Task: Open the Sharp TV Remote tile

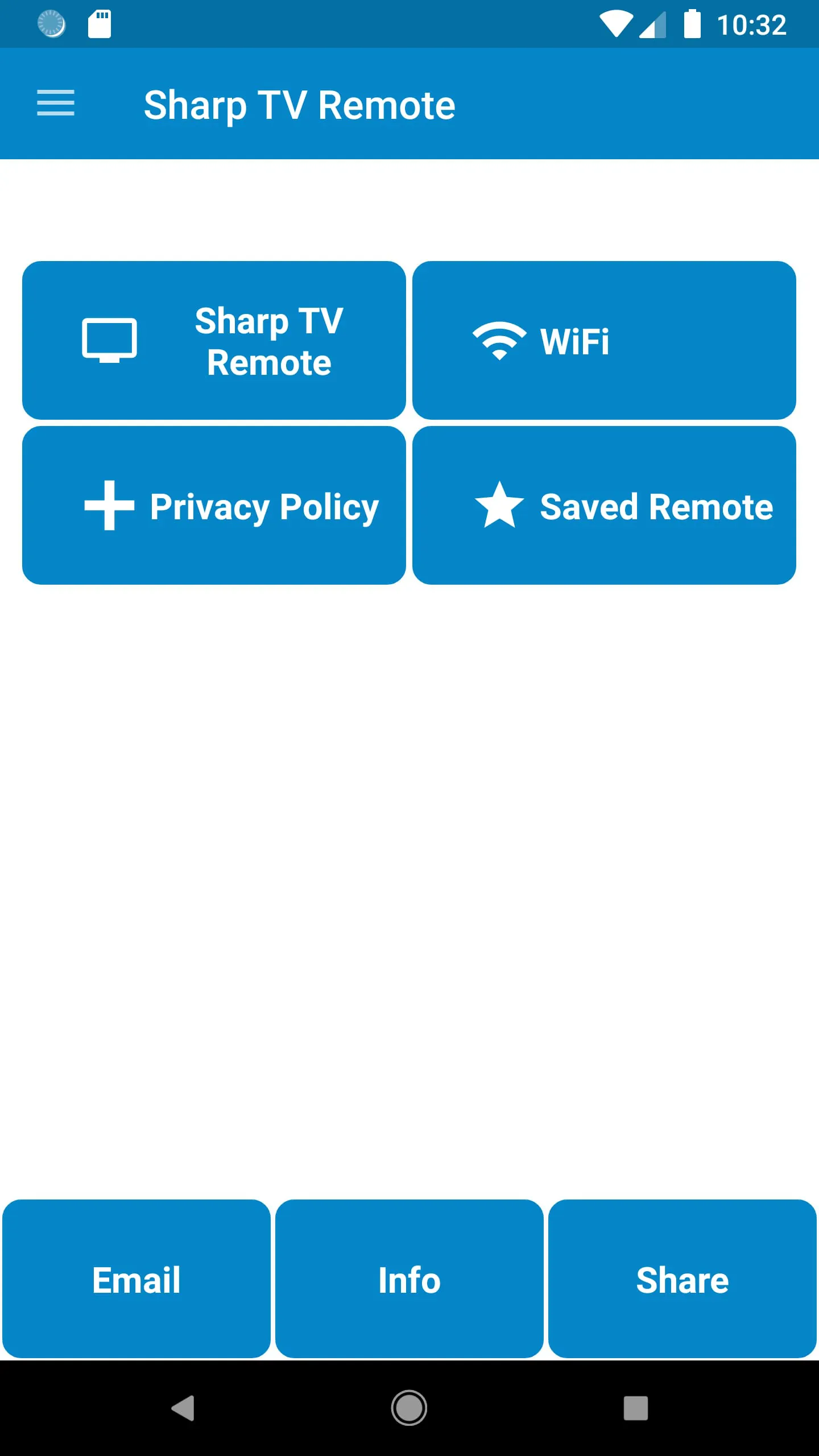Action: (x=214, y=340)
